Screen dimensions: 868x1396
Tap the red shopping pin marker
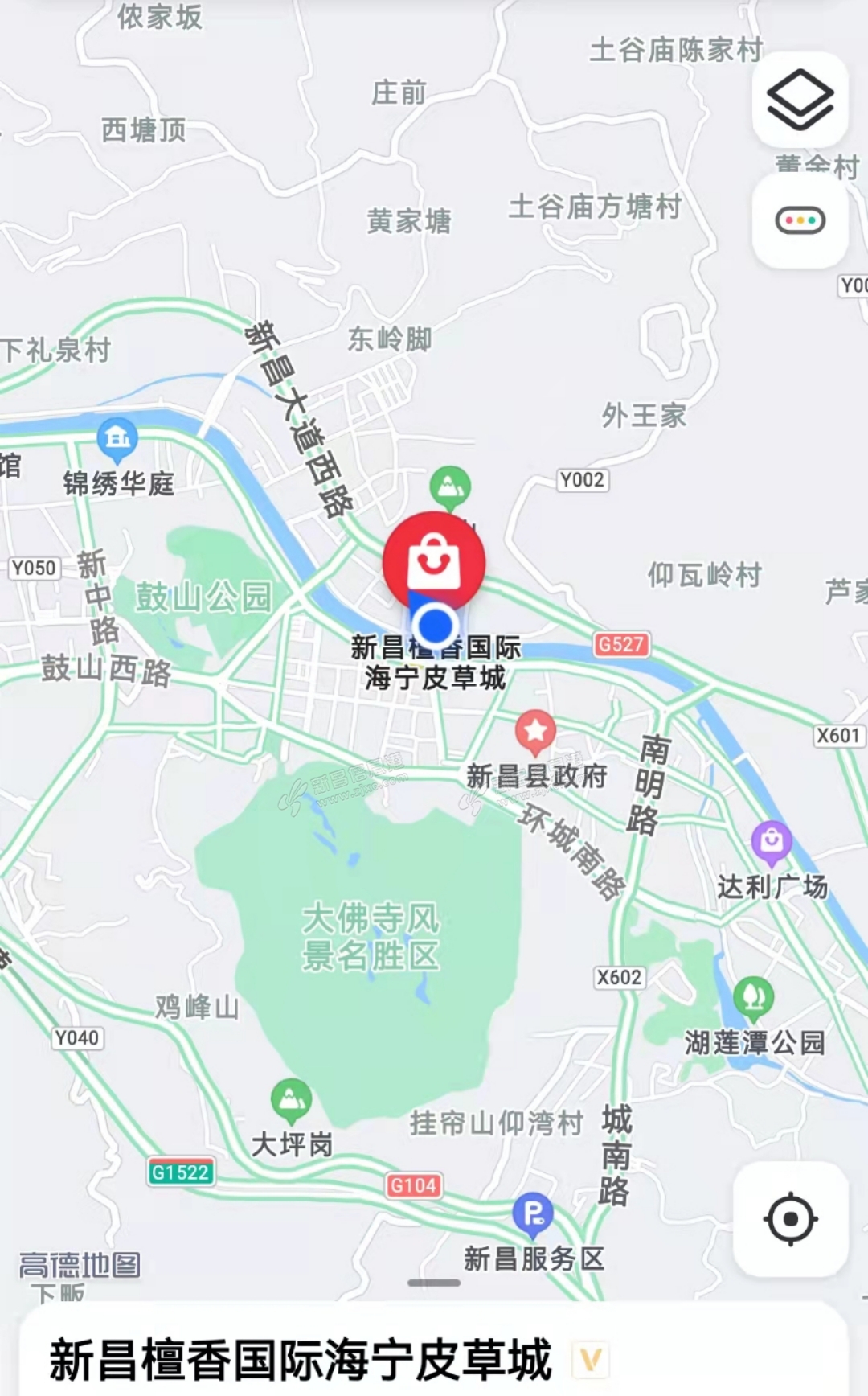[x=434, y=560]
